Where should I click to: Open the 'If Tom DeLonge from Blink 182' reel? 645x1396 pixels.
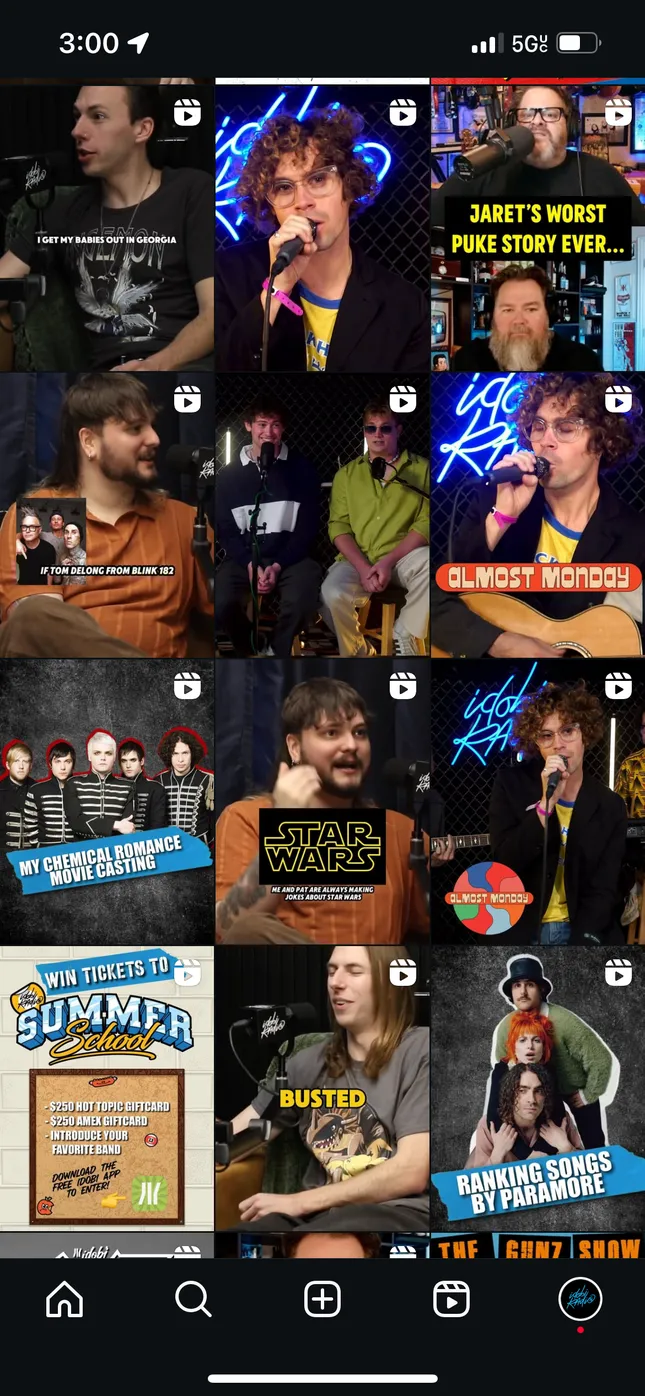pyautogui.click(x=106, y=515)
